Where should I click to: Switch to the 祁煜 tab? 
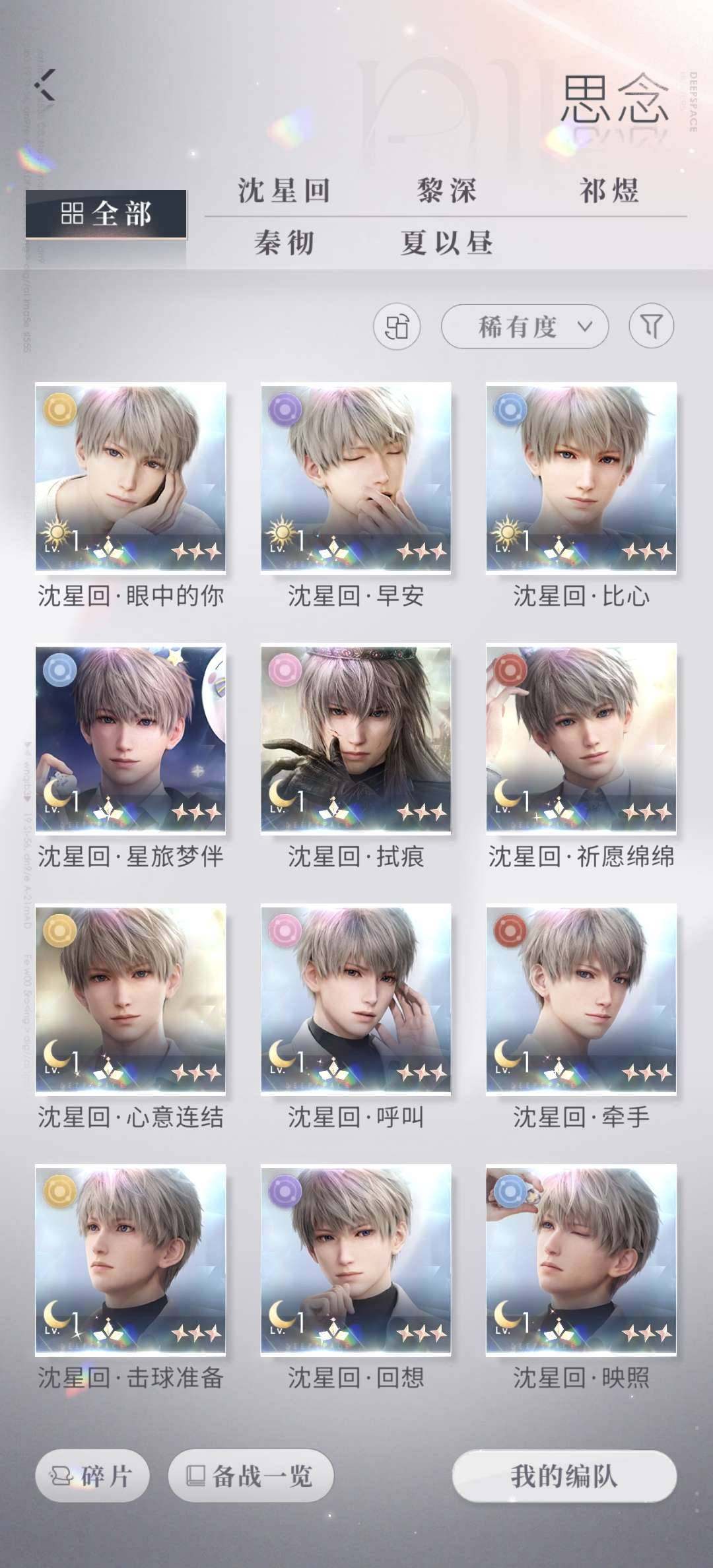(609, 191)
